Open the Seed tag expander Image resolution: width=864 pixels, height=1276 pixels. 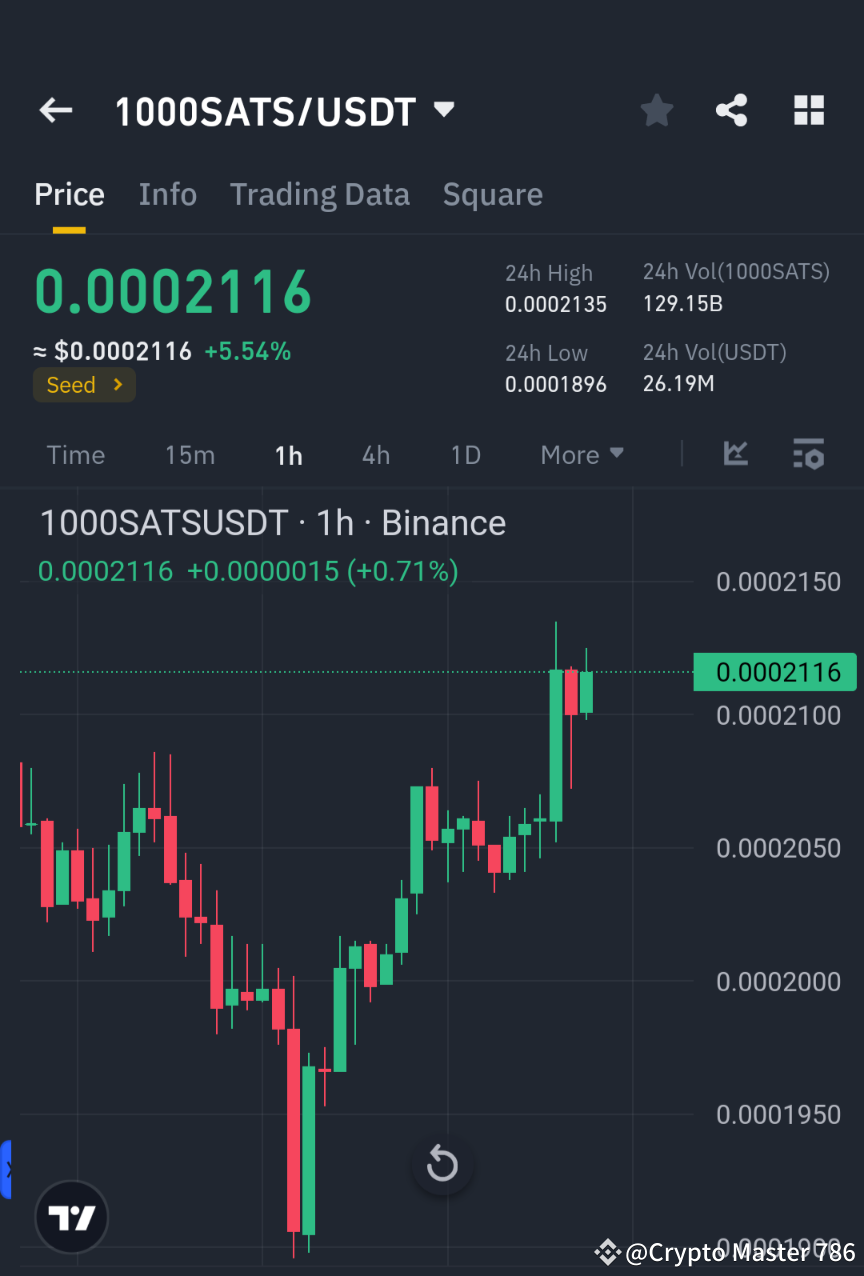pyautogui.click(x=84, y=384)
